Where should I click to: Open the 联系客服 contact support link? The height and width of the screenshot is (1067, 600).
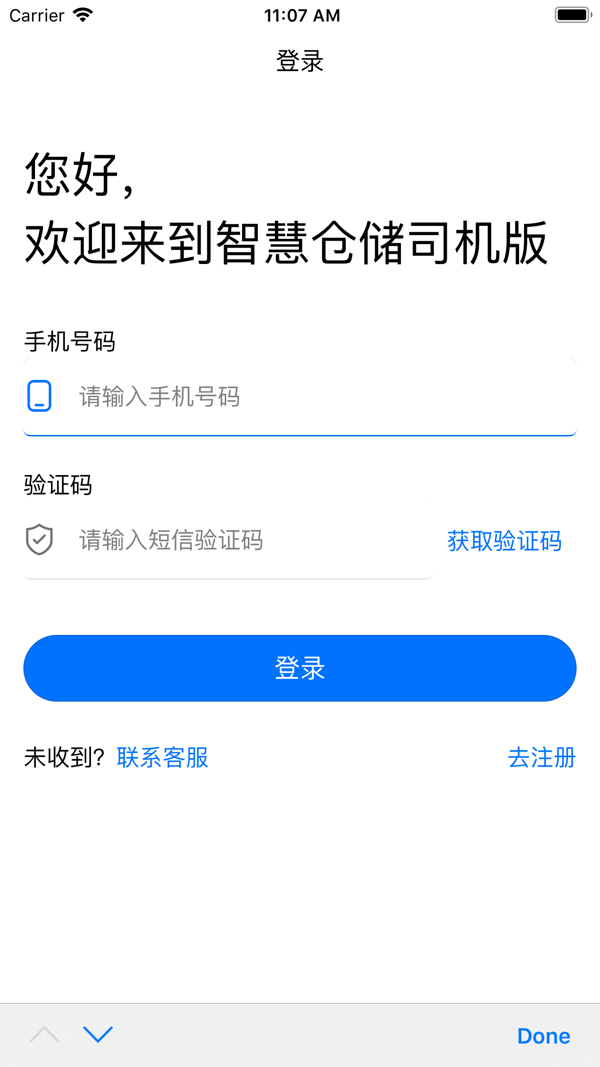pos(163,758)
